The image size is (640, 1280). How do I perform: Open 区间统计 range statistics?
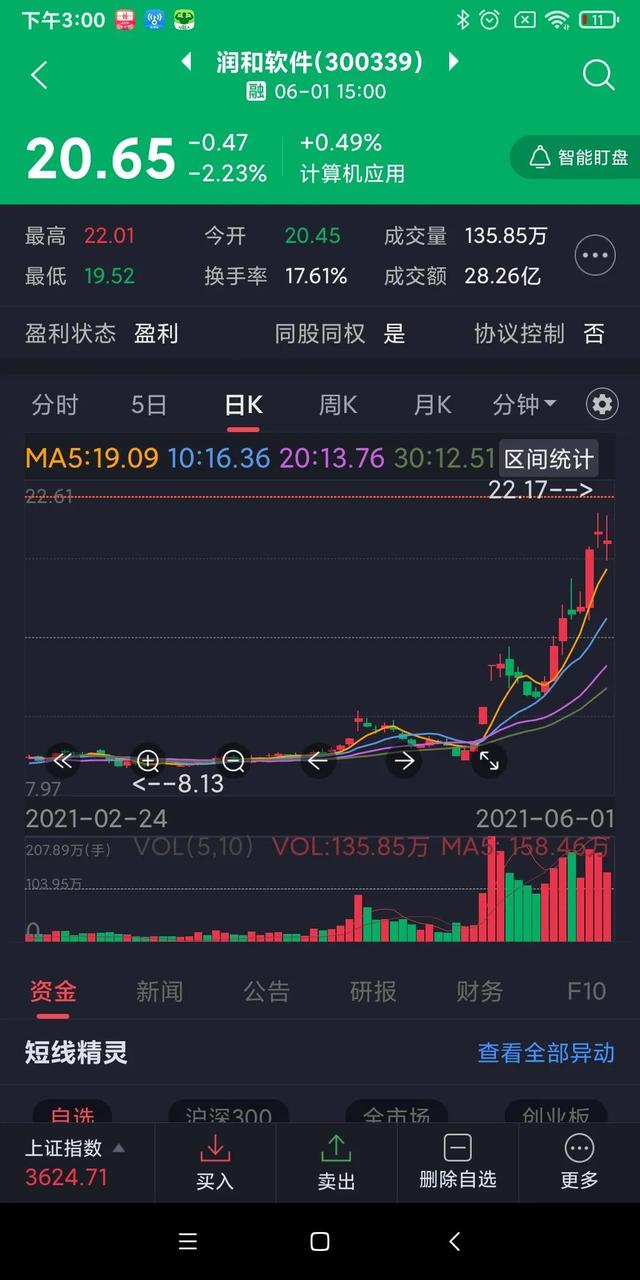click(548, 459)
